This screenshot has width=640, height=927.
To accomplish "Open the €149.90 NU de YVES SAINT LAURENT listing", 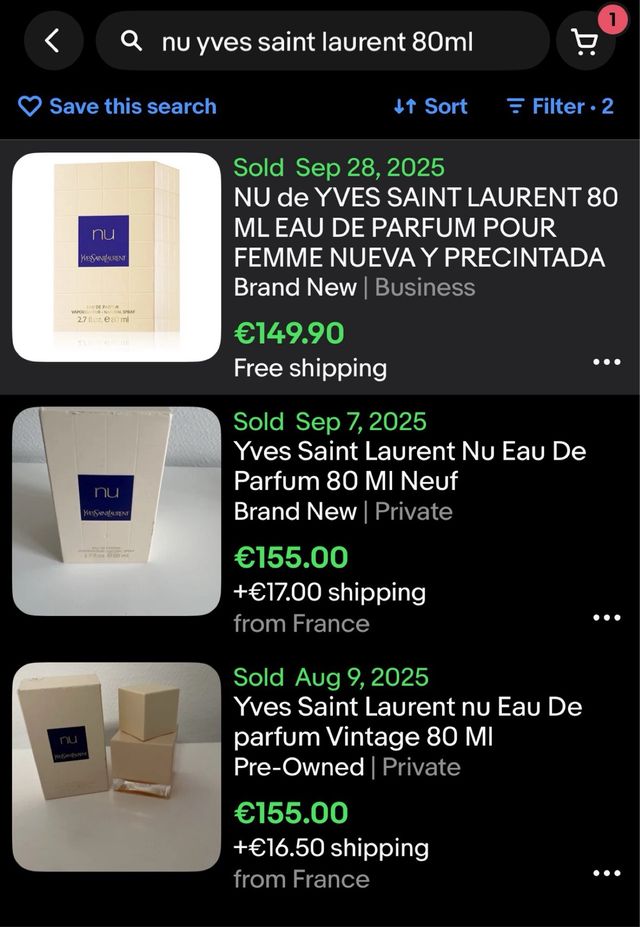I will pos(425,227).
